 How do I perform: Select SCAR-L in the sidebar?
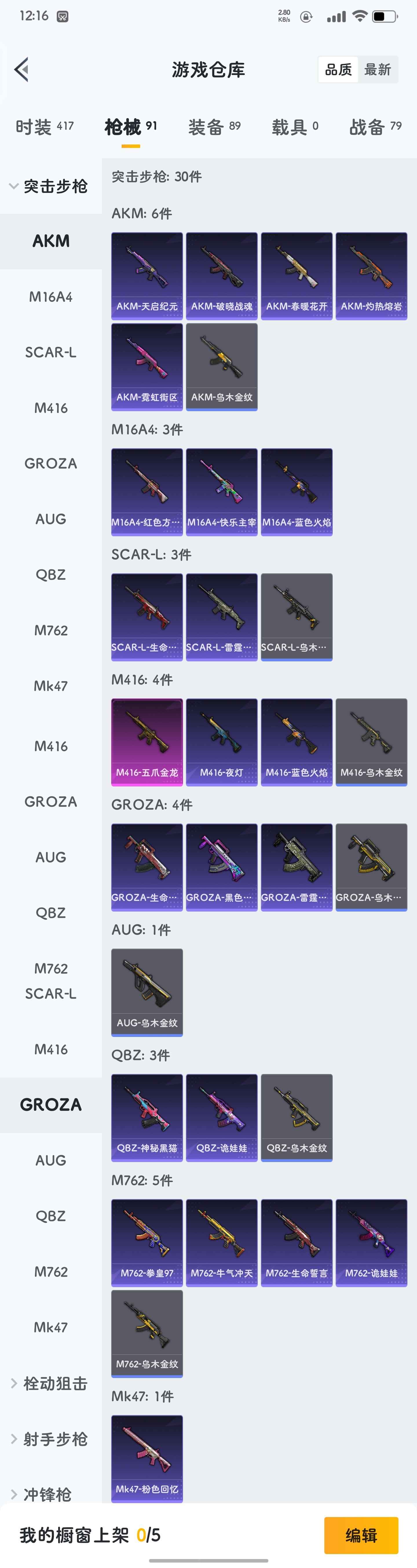click(50, 352)
